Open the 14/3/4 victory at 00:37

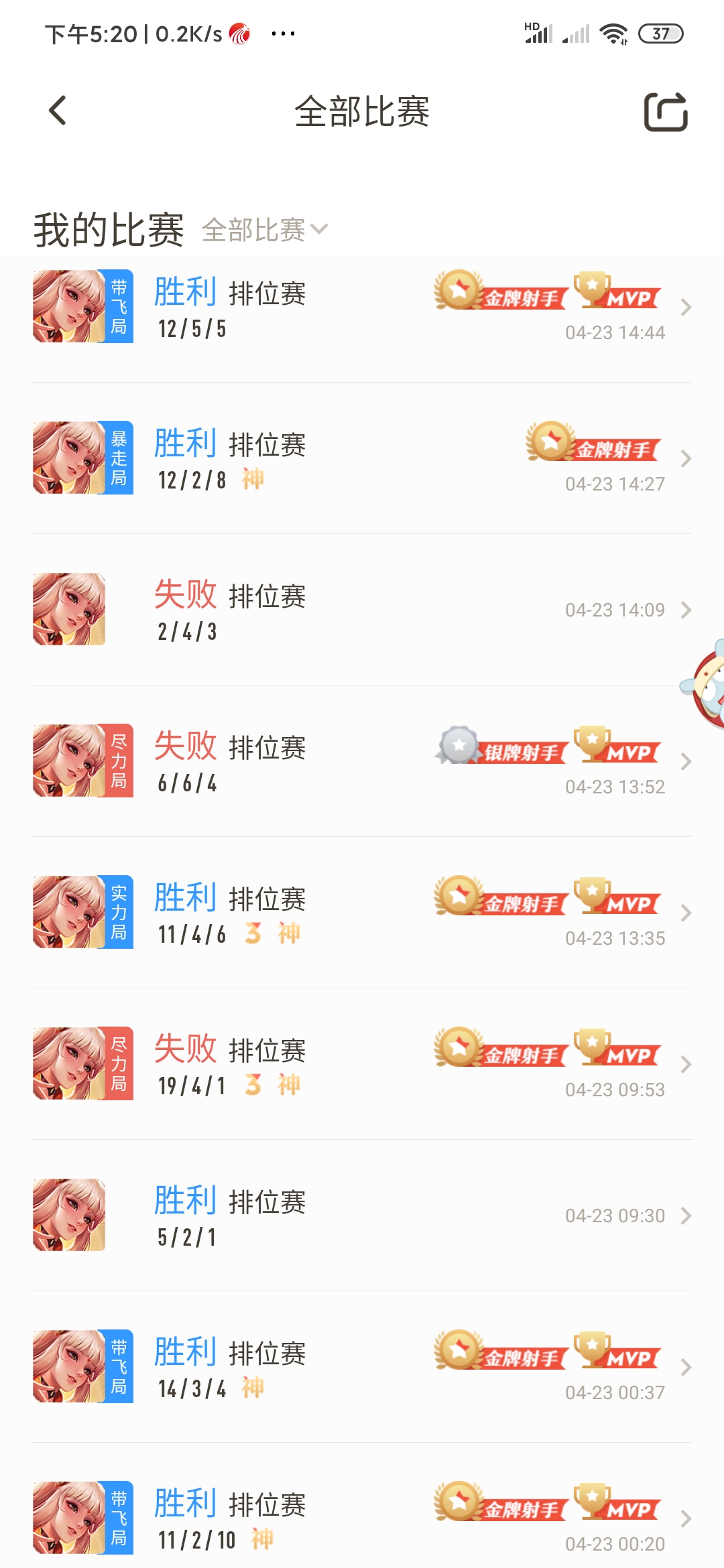pyautogui.click(x=362, y=1367)
